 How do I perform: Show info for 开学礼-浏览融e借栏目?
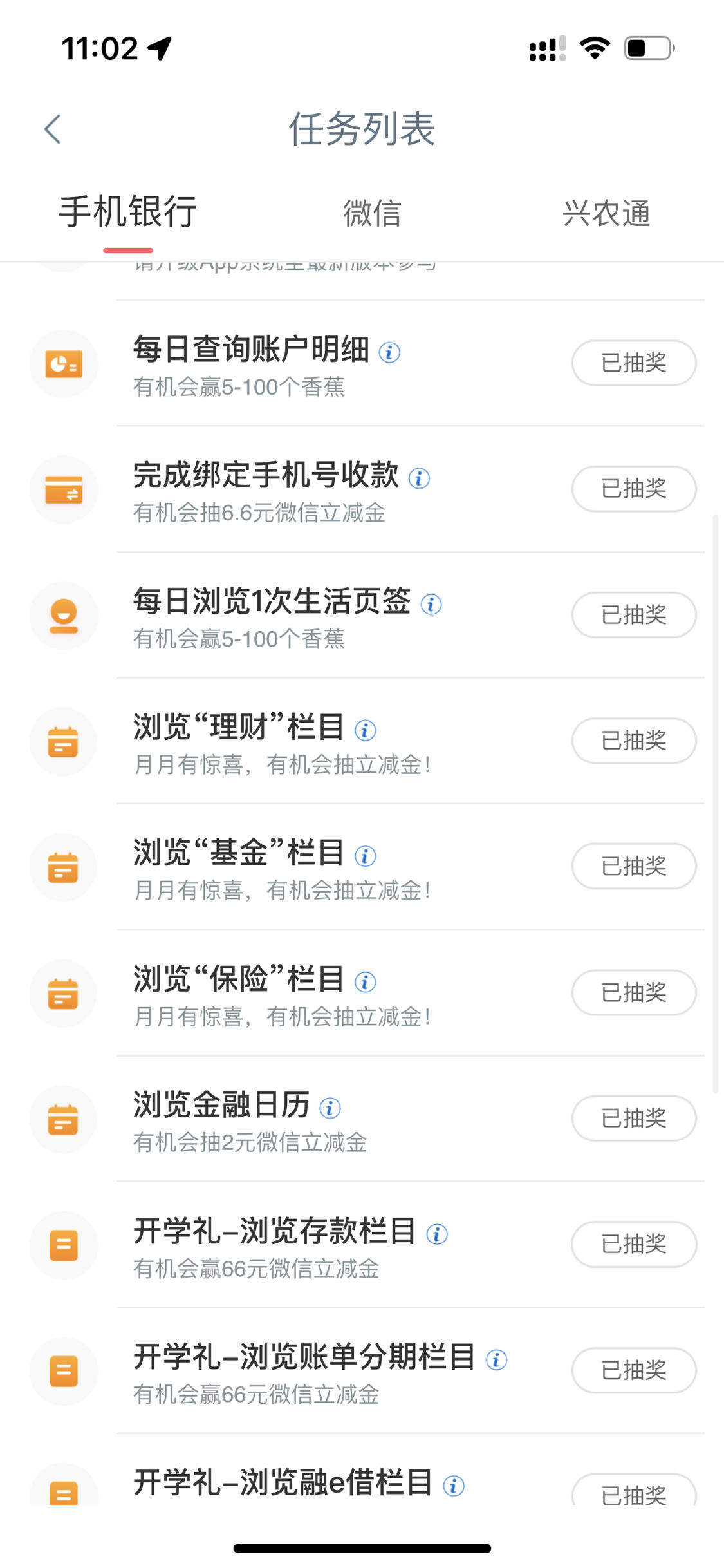click(x=454, y=1486)
